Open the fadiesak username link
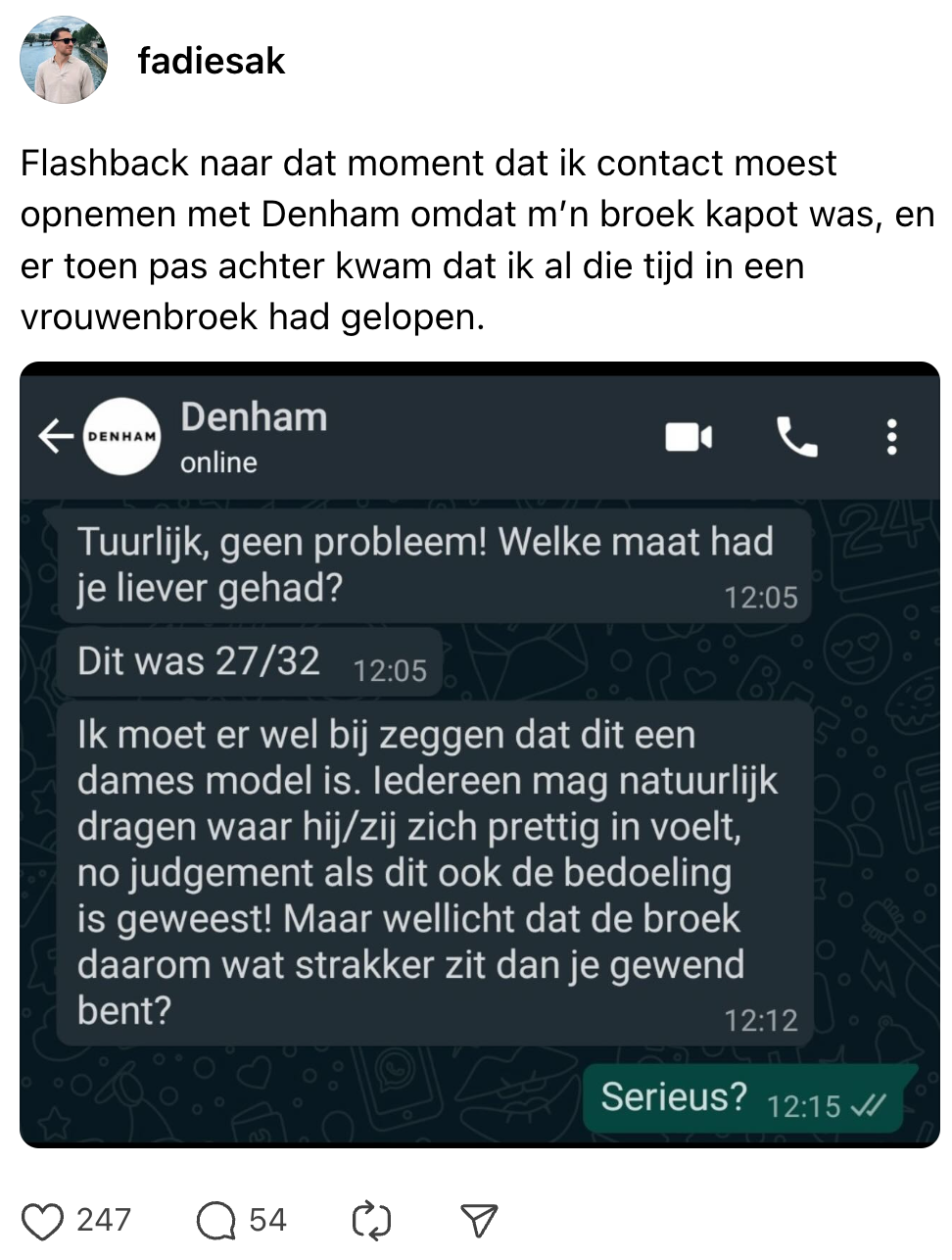Image resolution: width=952 pixels, height=1260 pixels. coord(211,61)
